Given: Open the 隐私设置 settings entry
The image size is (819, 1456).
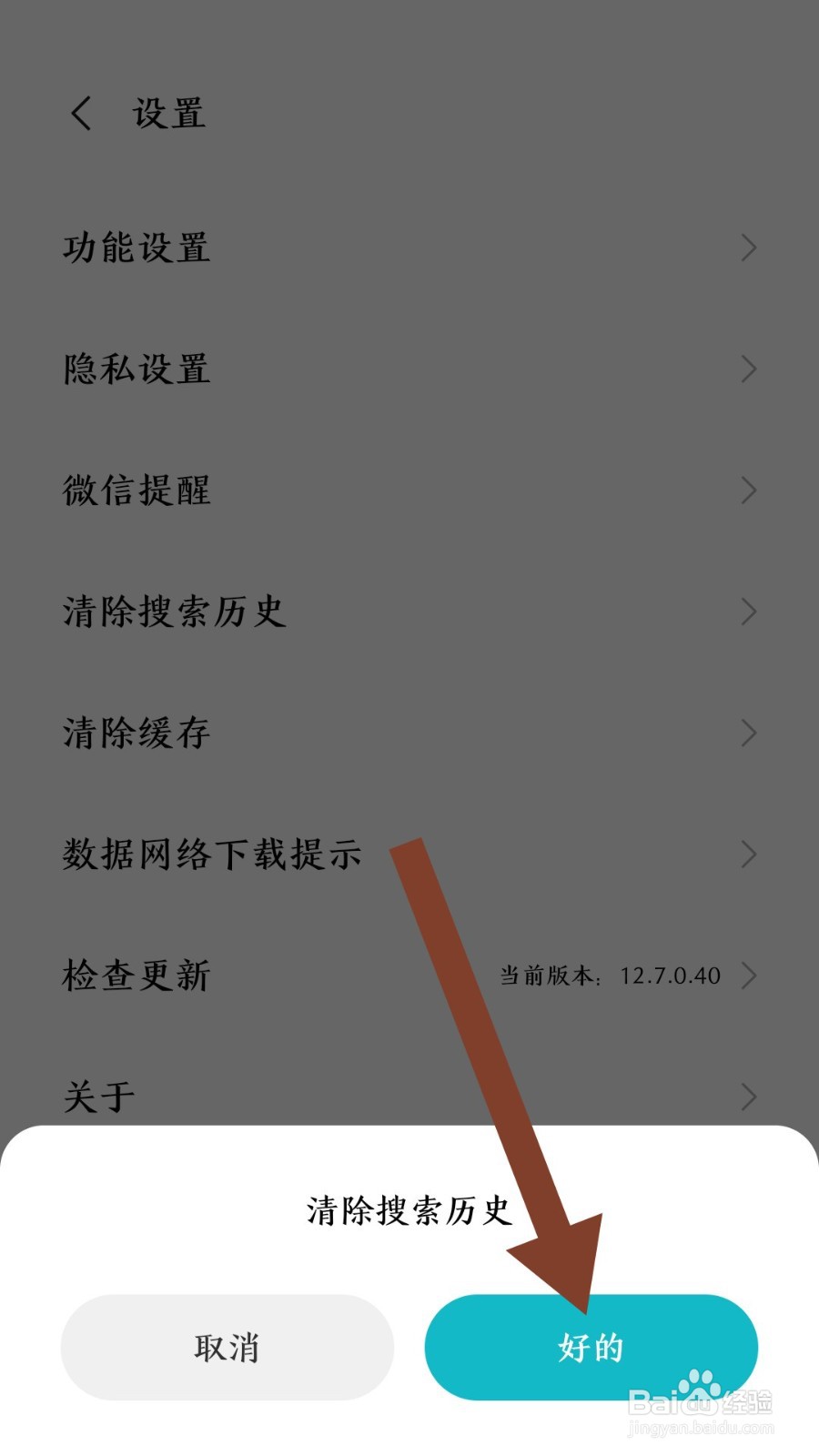Looking at the screenshot, I should point(135,369).
